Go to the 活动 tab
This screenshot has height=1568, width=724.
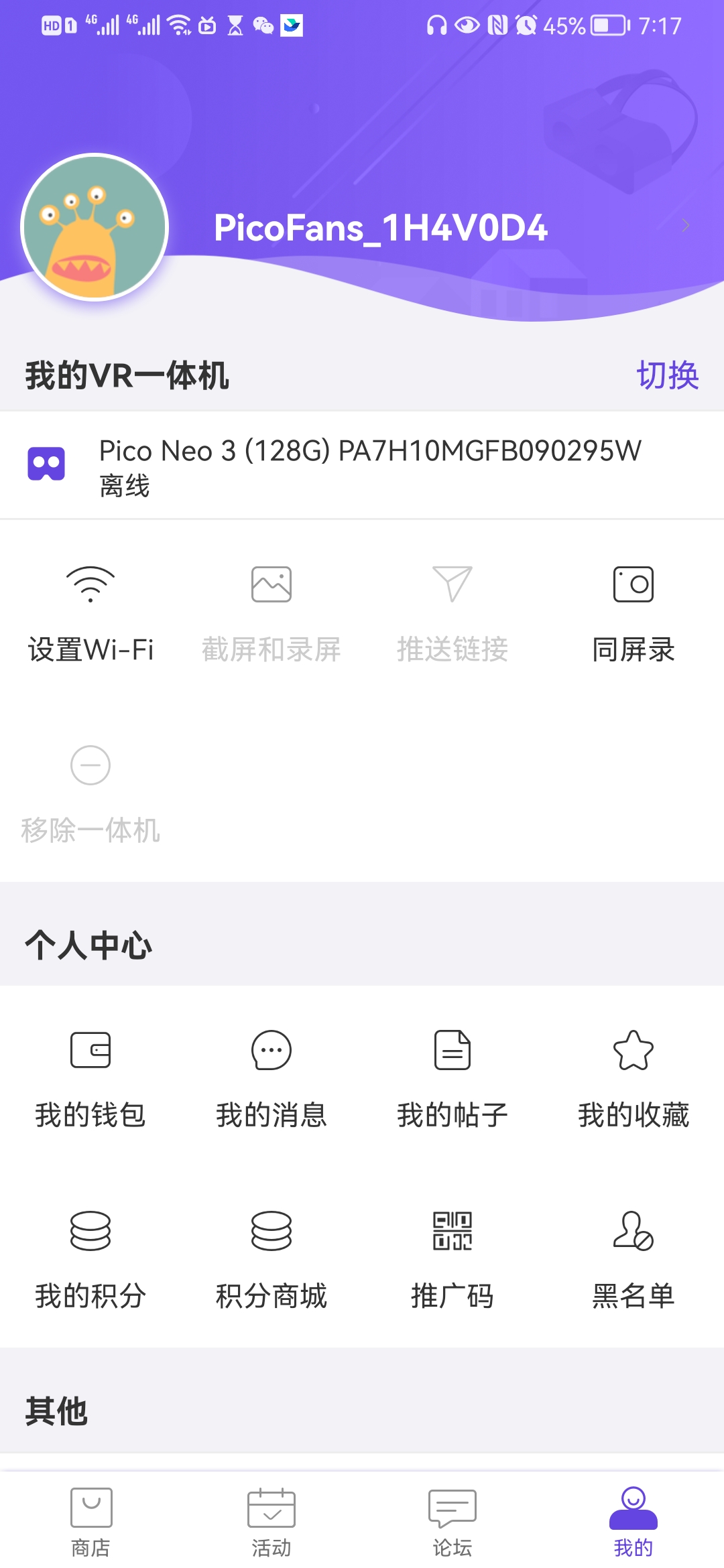pos(271,1521)
